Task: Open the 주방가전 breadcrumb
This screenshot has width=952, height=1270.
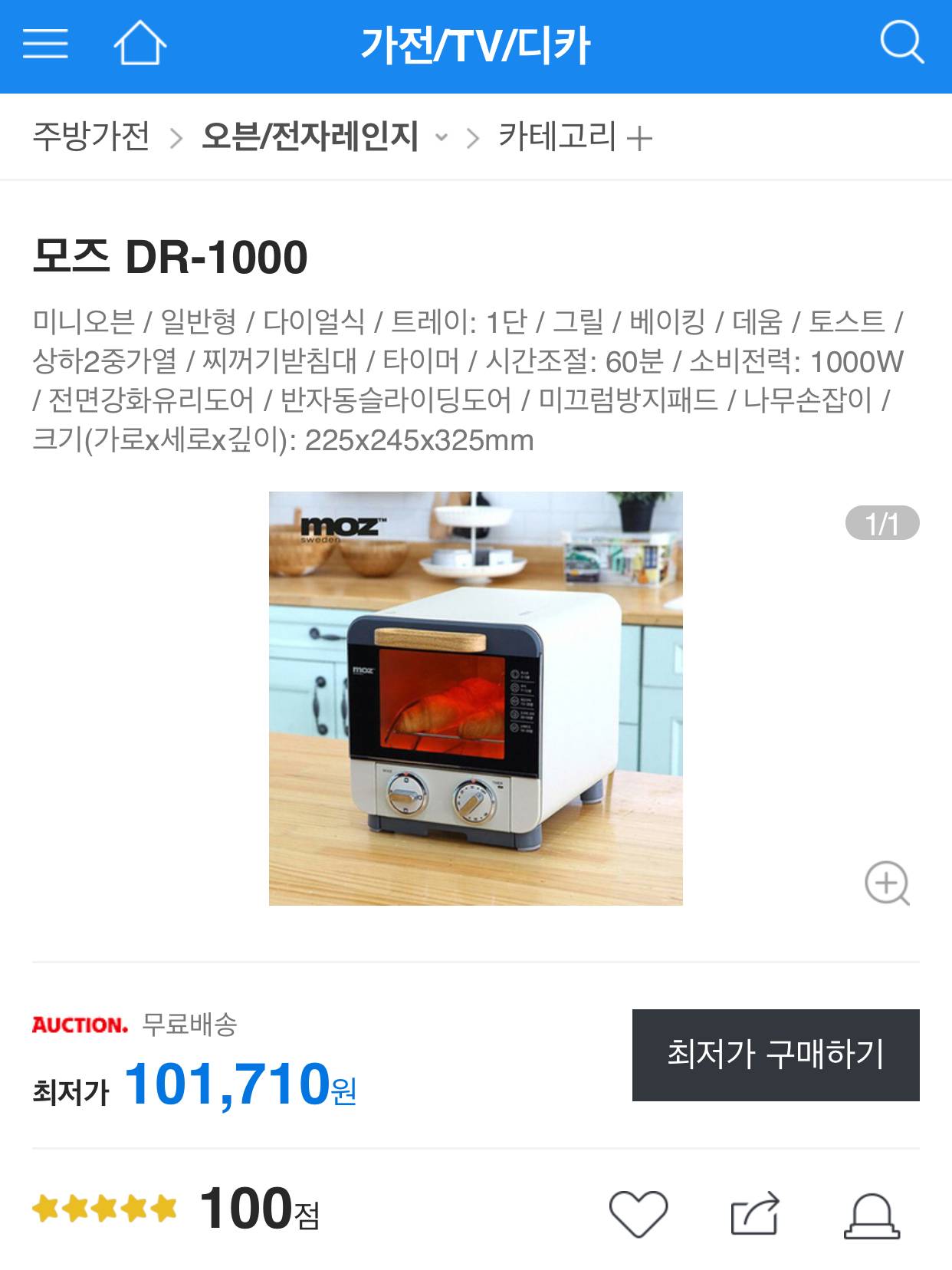Action: click(x=91, y=137)
